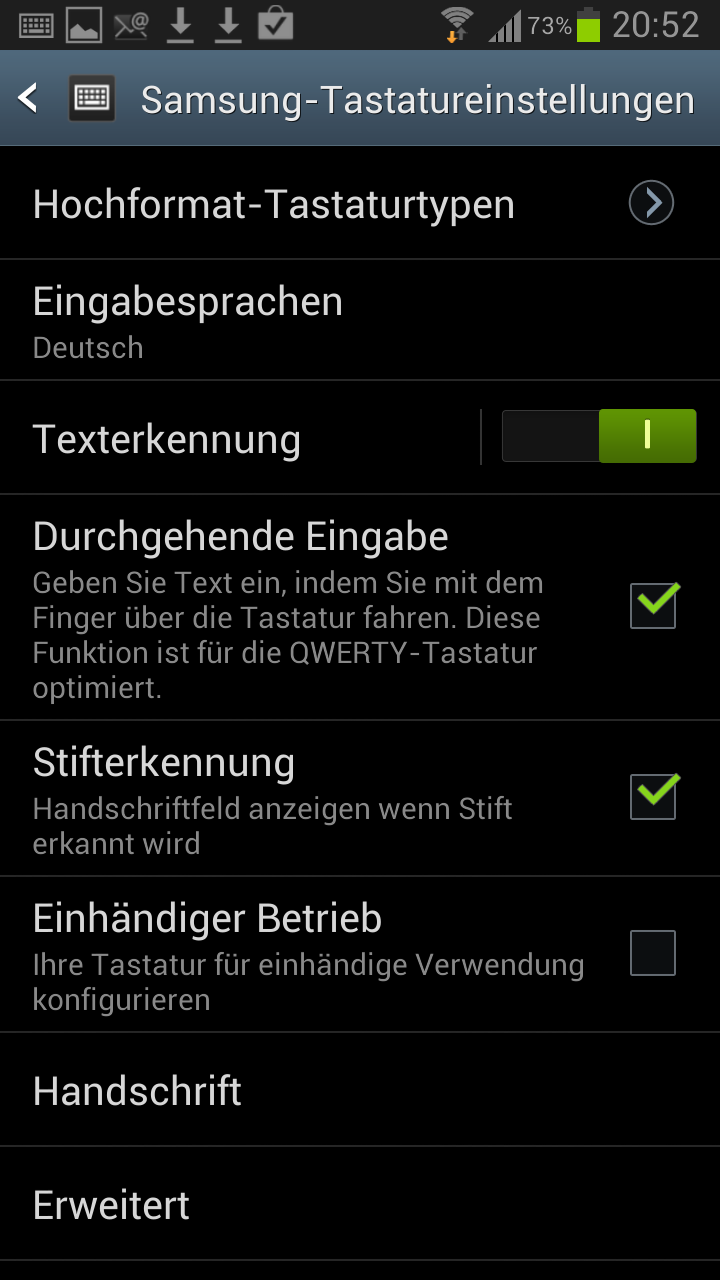Open Texterkennung options
This screenshot has height=1280, width=720.
click(240, 438)
